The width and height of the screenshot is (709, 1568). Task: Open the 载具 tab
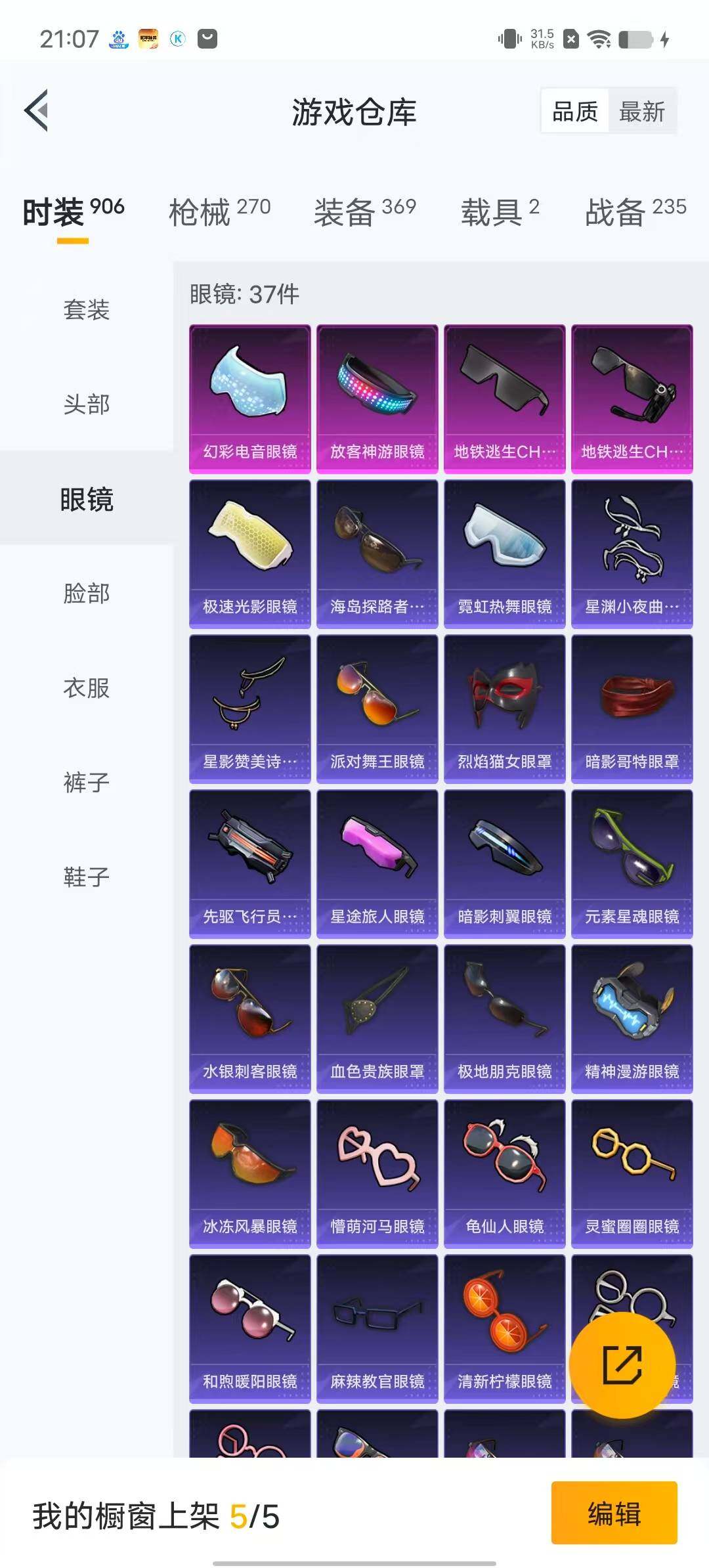point(500,211)
